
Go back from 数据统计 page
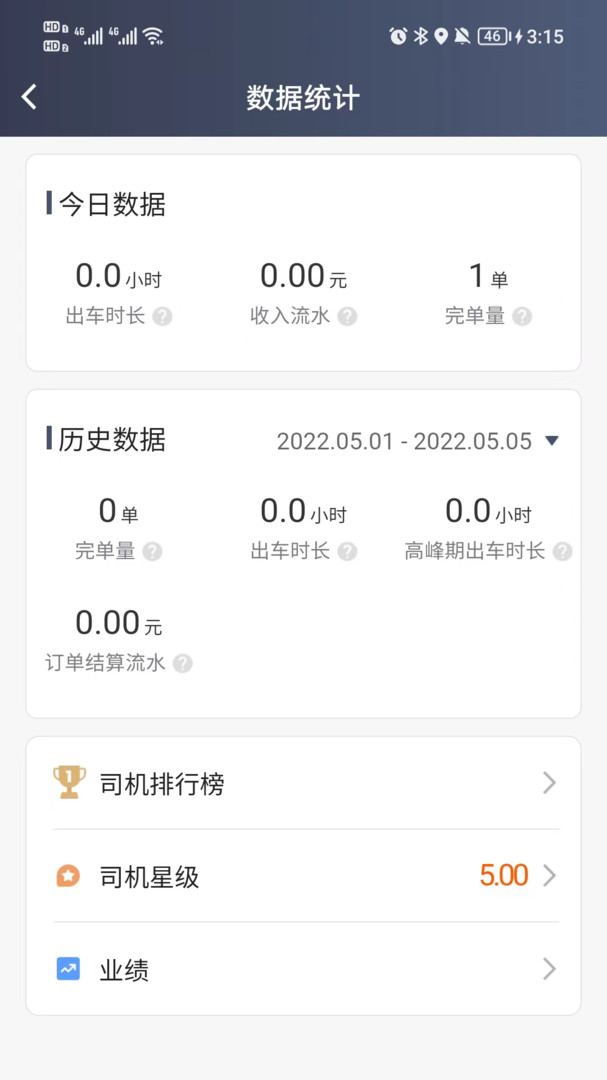[x=29, y=98]
